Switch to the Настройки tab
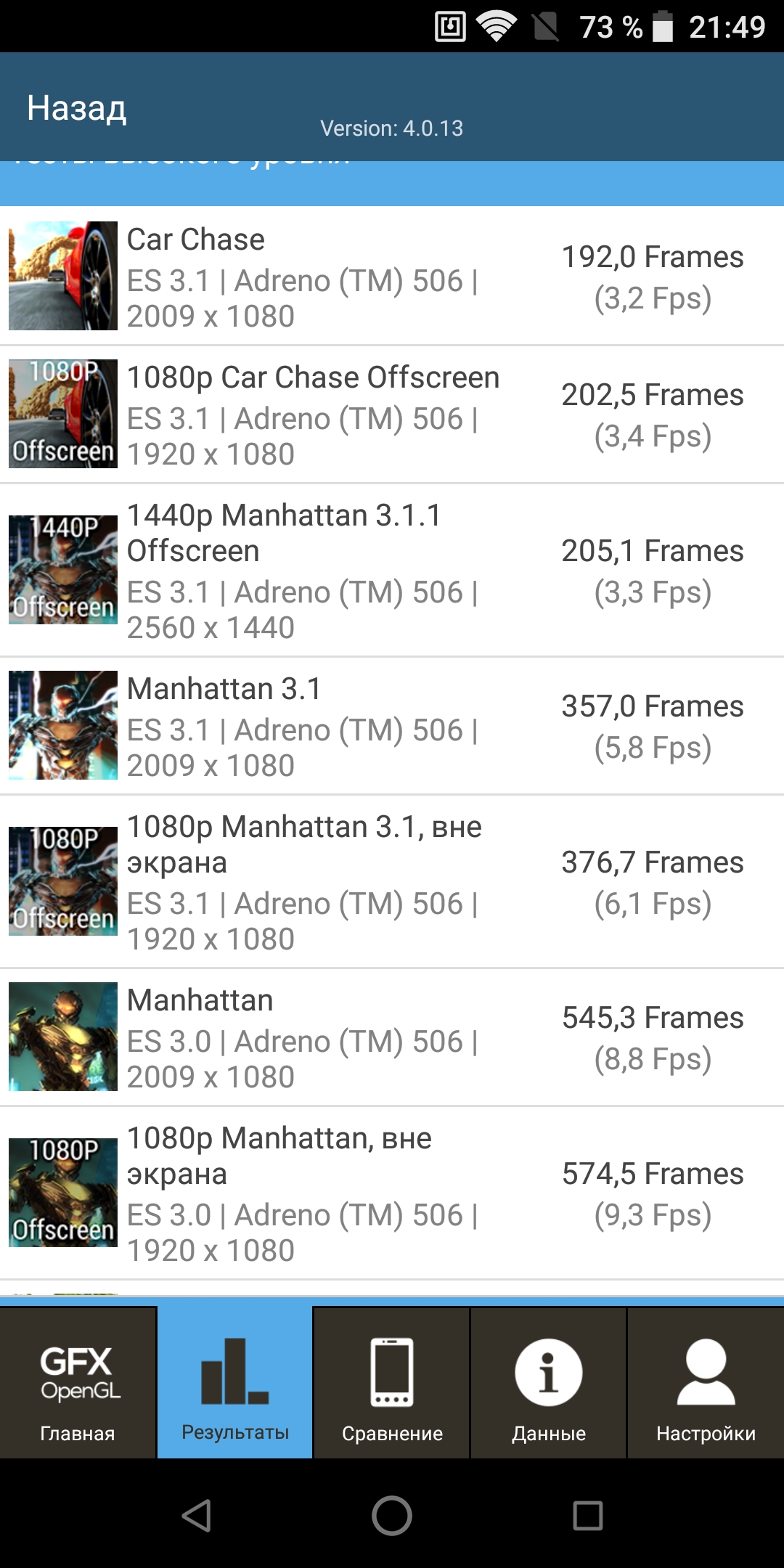 coord(706,1382)
